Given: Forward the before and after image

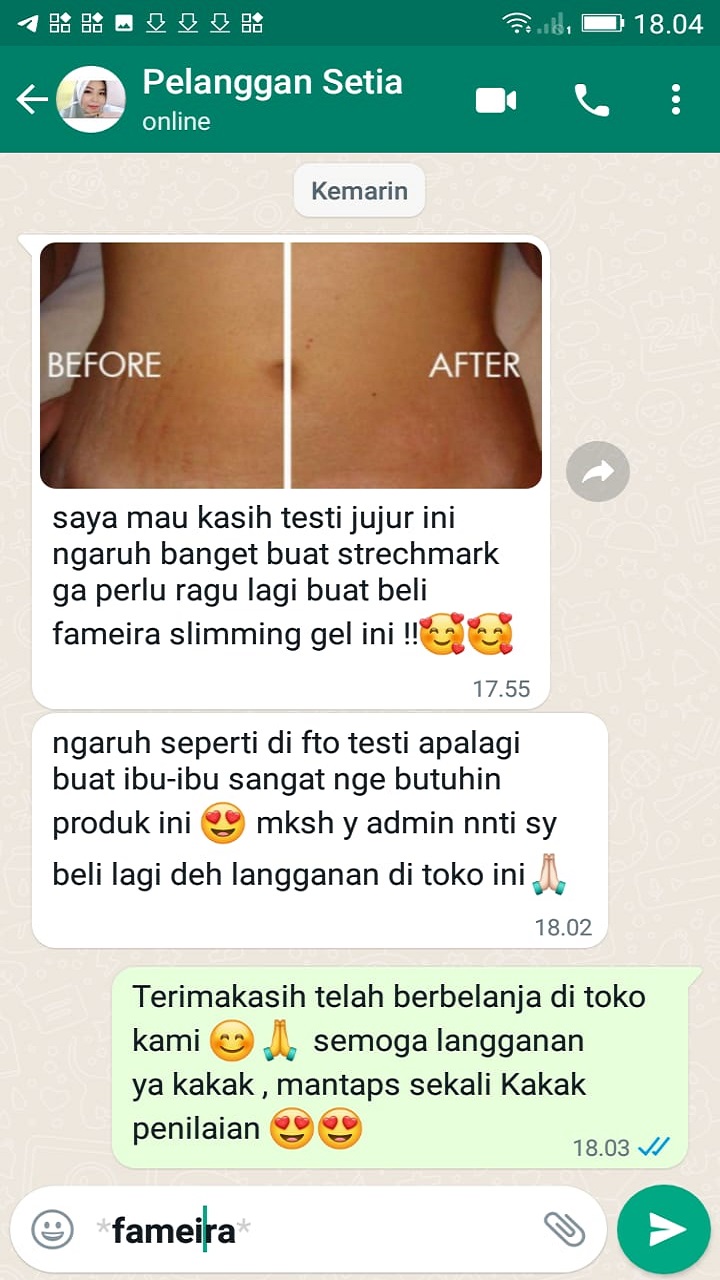Looking at the screenshot, I should (x=598, y=472).
